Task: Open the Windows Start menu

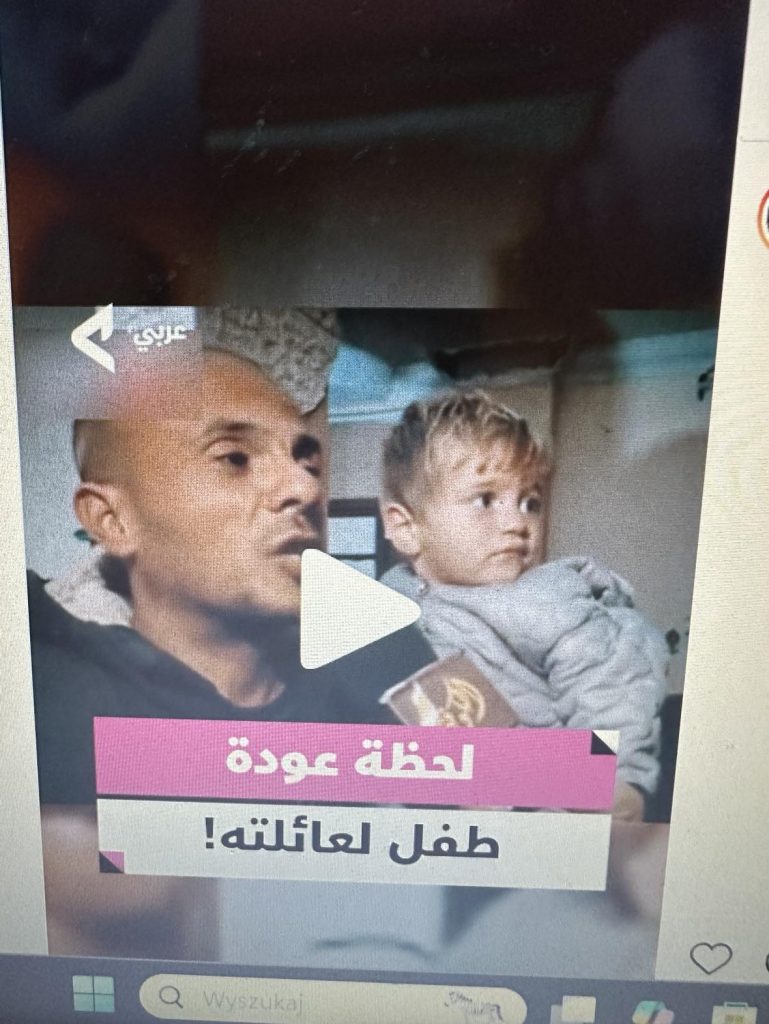Action: pyautogui.click(x=93, y=996)
